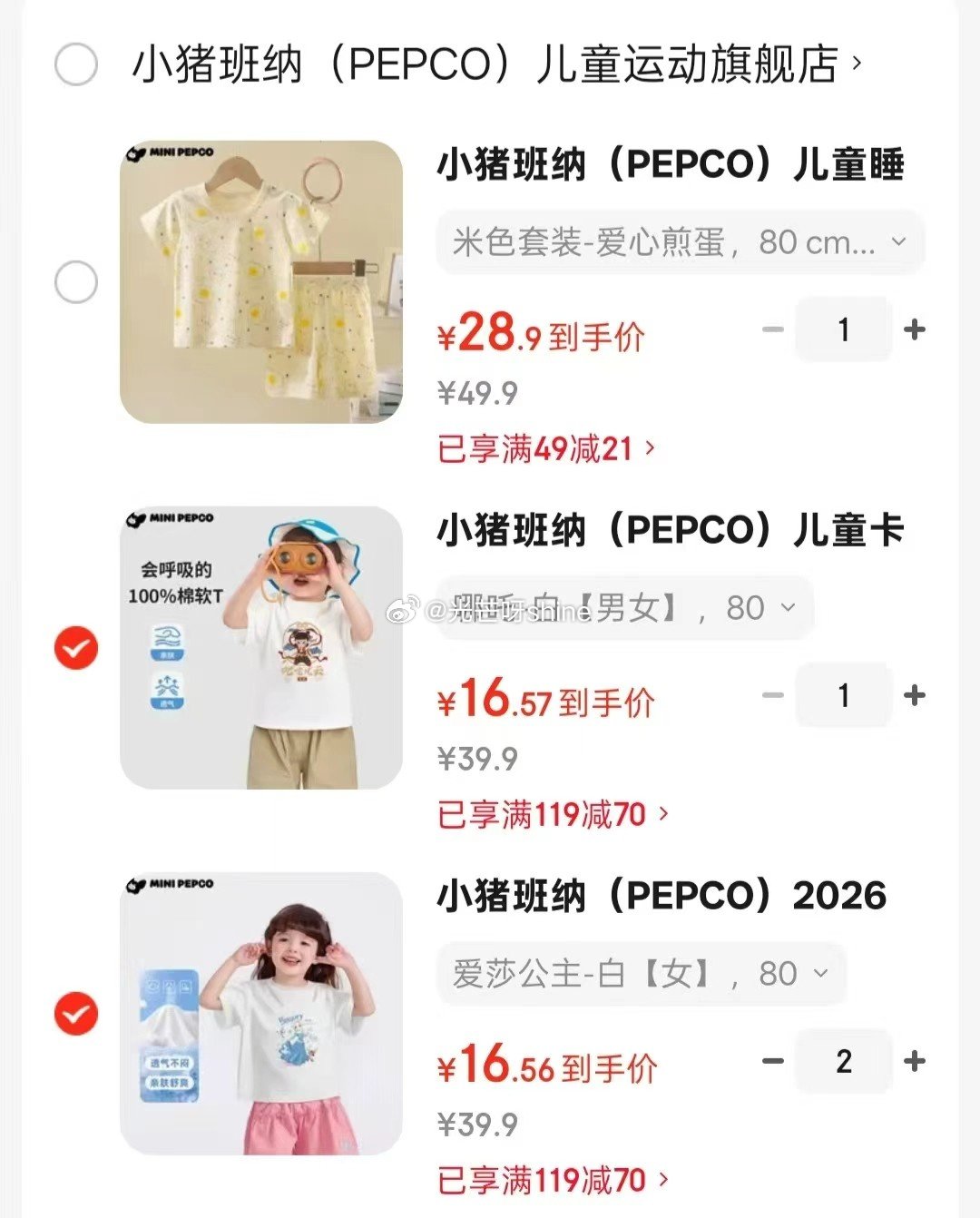Increase quantity of the ¥16.57 T-shirt
Screen dimensions: 980x1218
[x=915, y=695]
